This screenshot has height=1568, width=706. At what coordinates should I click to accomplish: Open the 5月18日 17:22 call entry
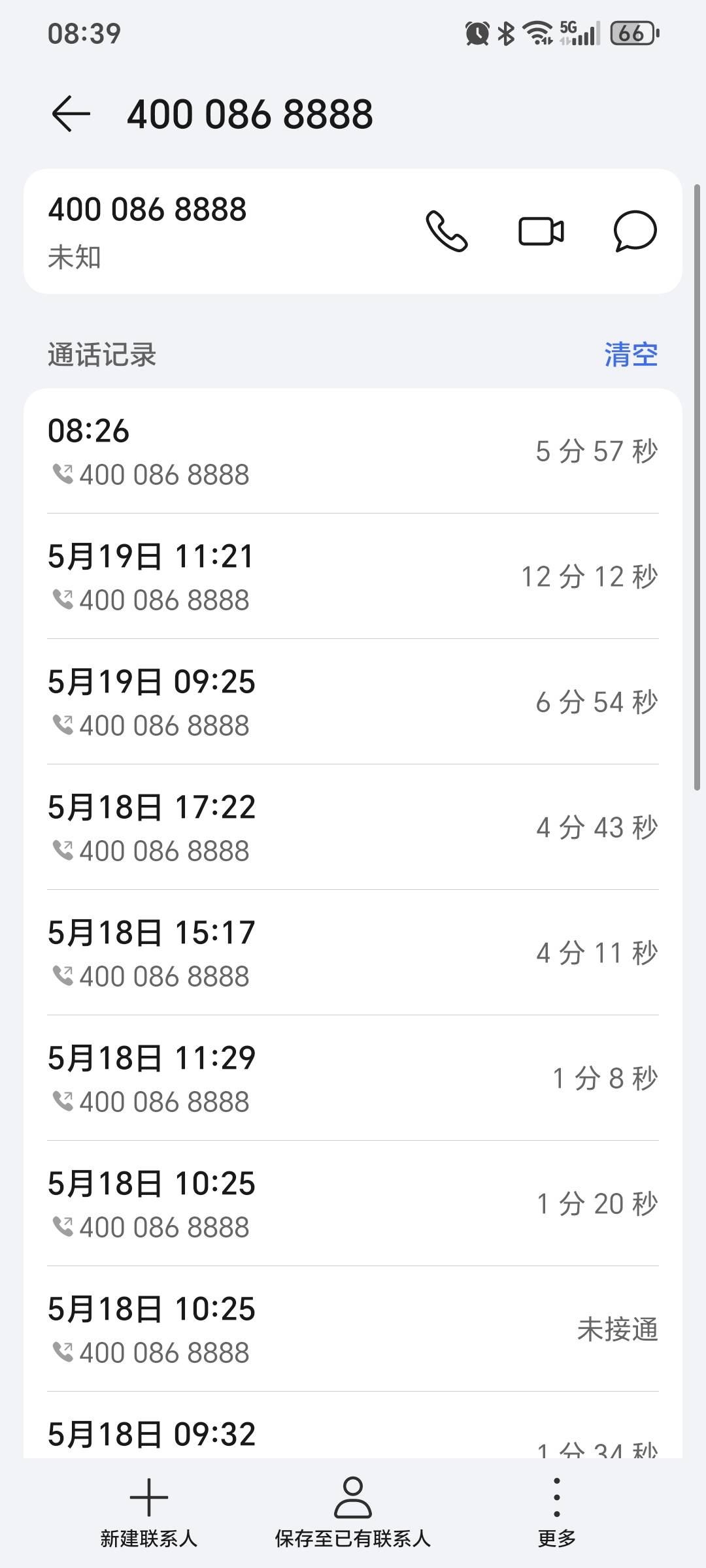(x=353, y=828)
